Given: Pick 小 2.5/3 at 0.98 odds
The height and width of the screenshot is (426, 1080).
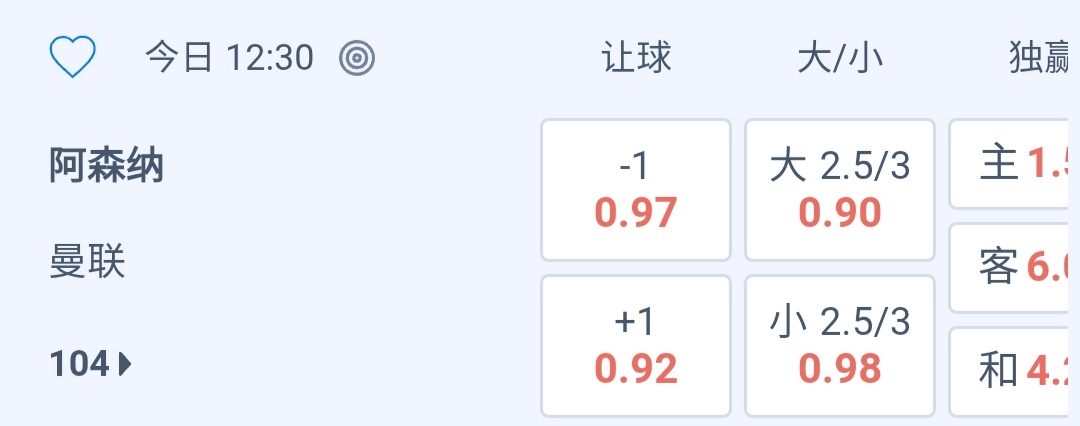Looking at the screenshot, I should coord(840,346).
